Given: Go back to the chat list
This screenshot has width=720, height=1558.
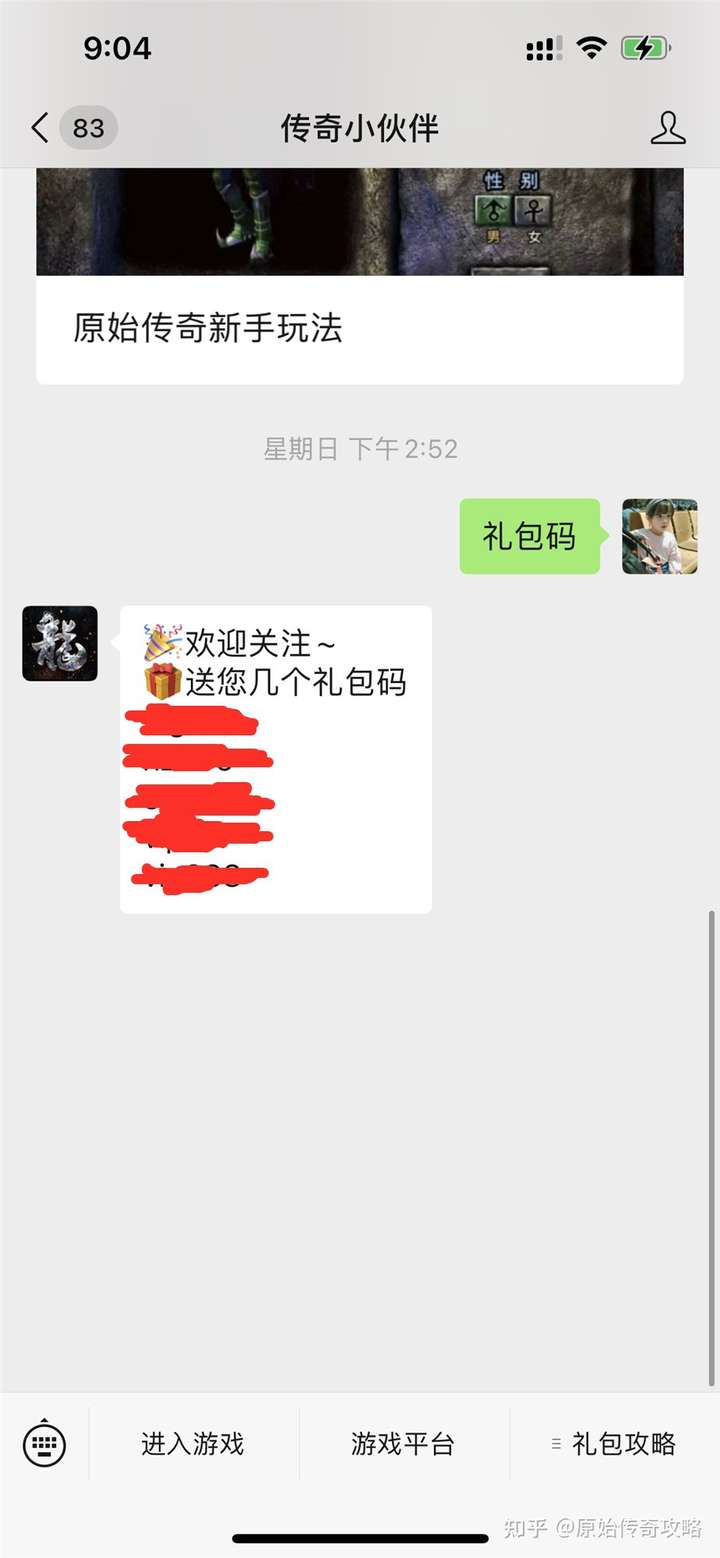Looking at the screenshot, I should click(40, 128).
